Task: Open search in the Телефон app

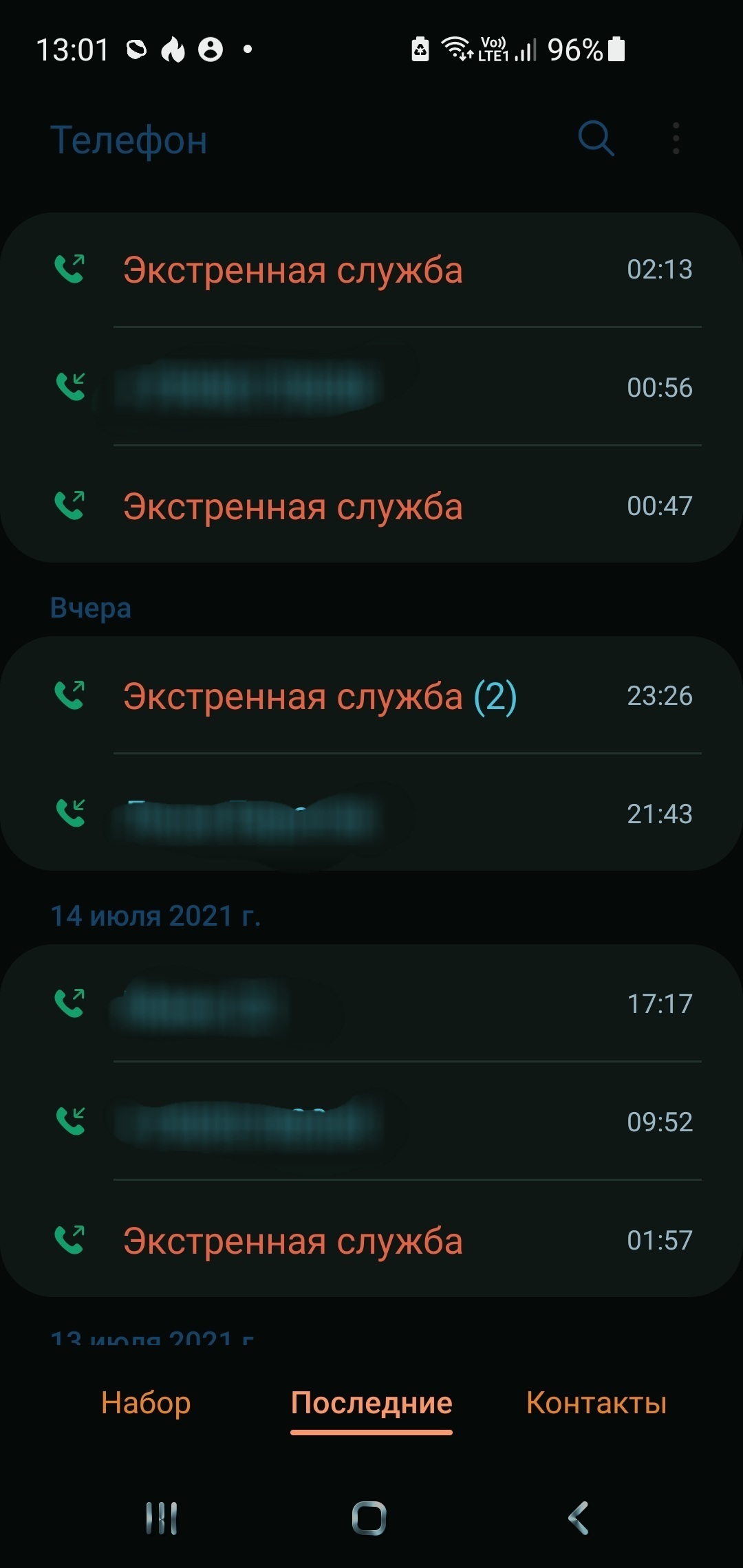Action: pyautogui.click(x=596, y=138)
